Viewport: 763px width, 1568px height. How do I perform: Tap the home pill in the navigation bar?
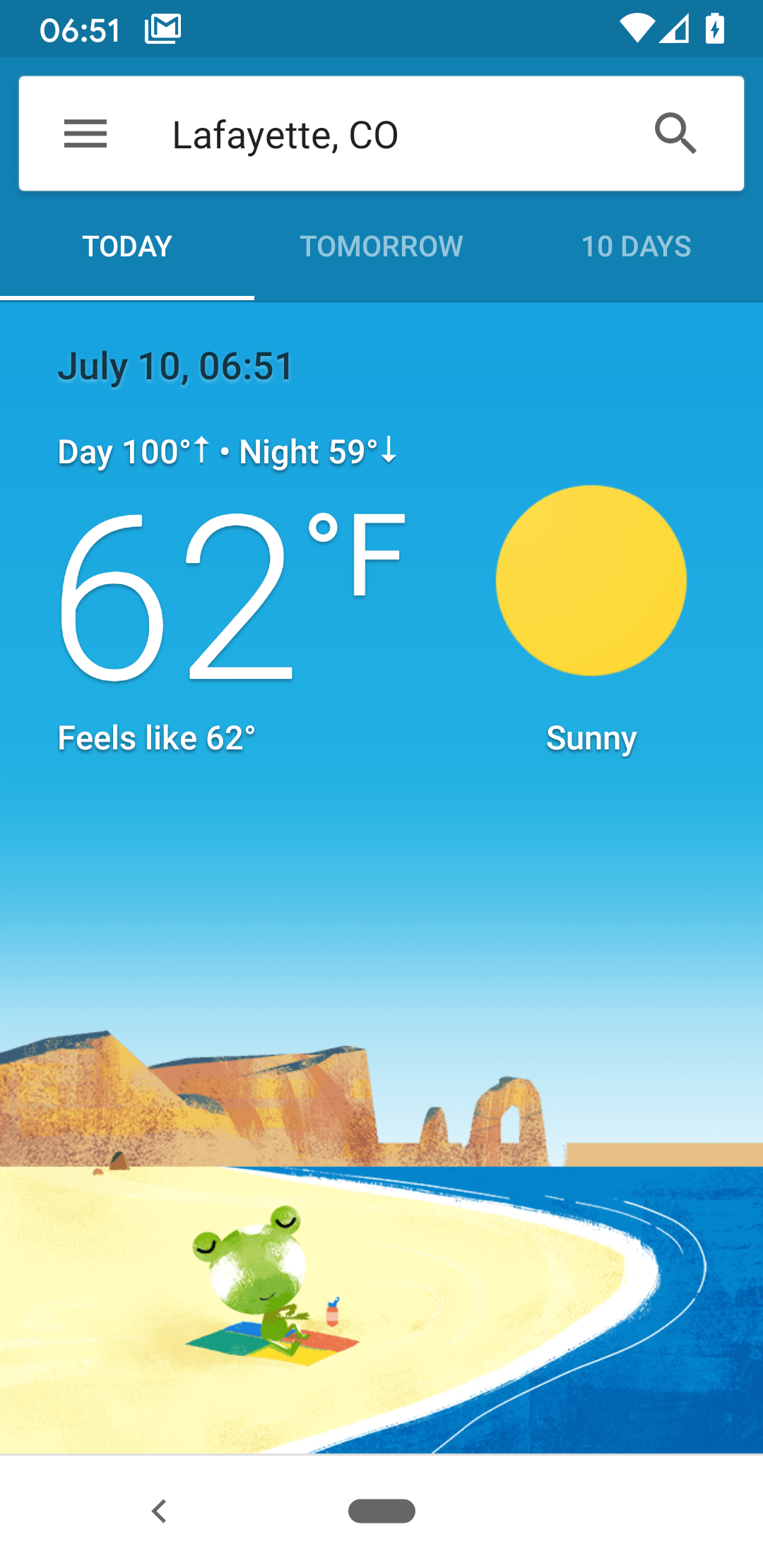[x=381, y=1511]
